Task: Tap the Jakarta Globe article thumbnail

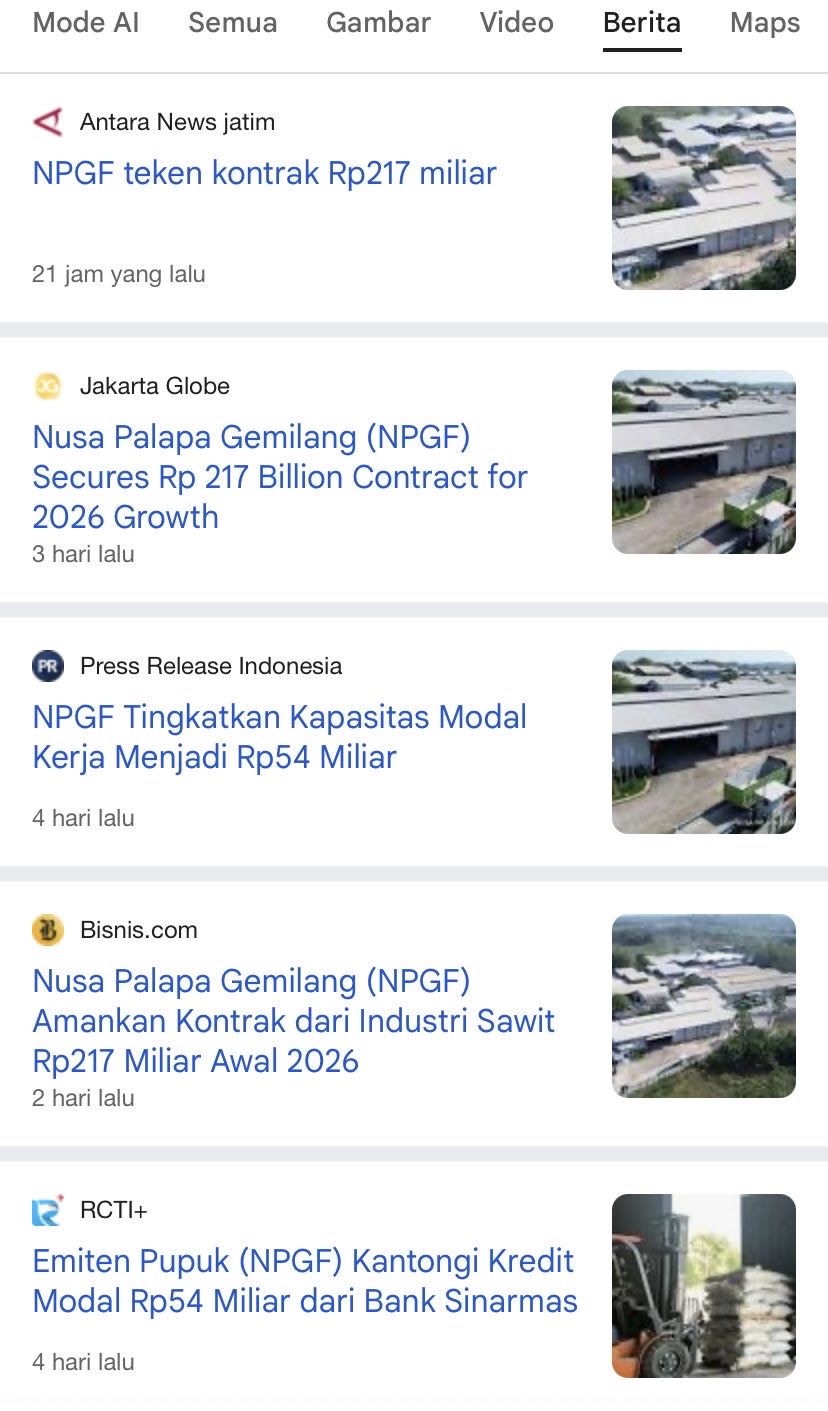Action: [x=703, y=462]
